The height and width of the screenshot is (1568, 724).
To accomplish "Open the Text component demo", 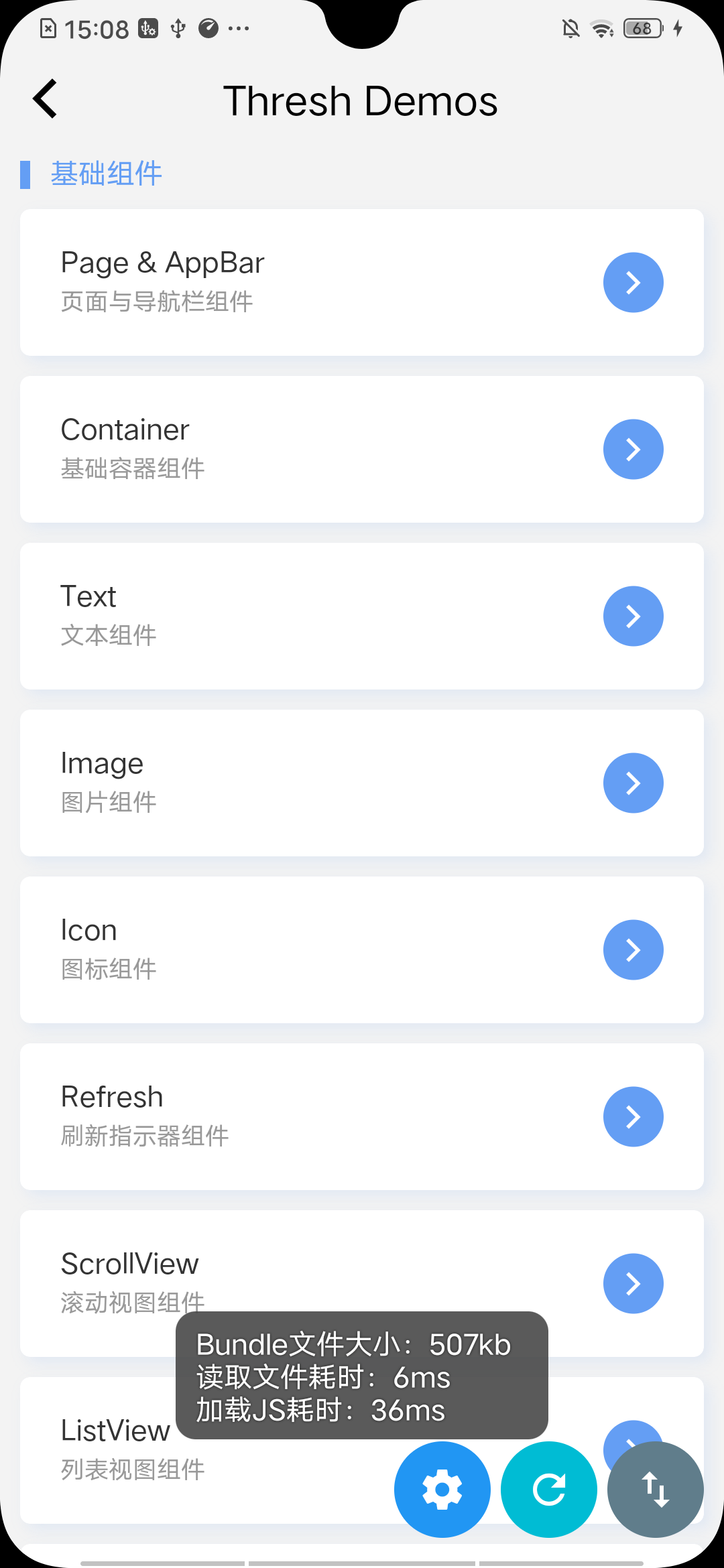I will [362, 616].
